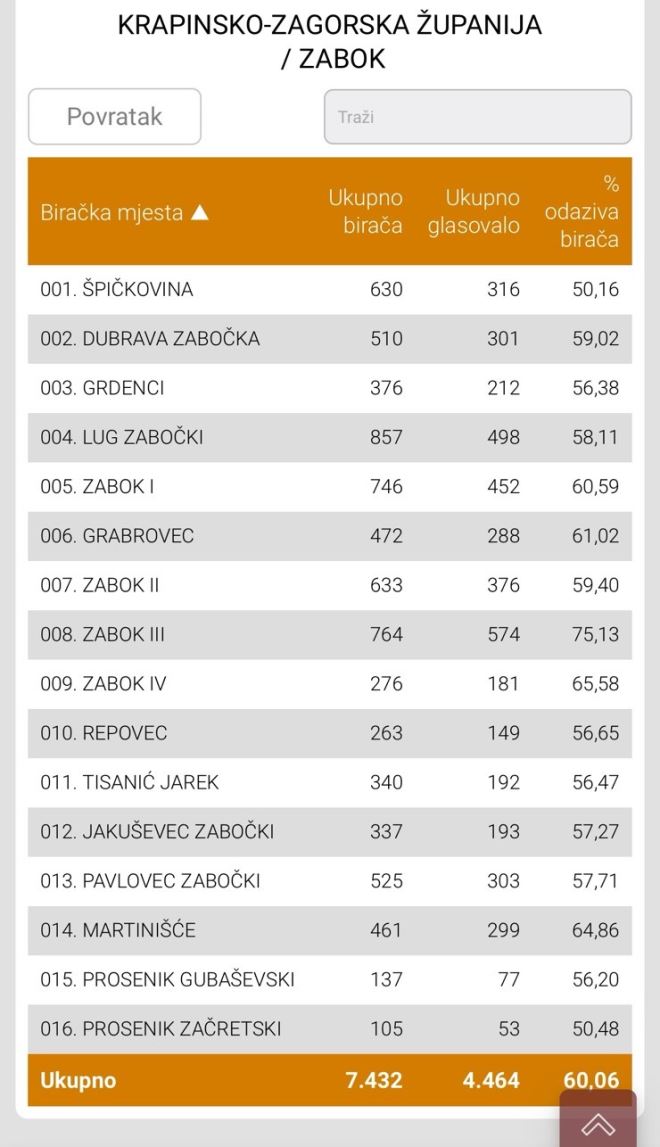Sort by % odaziva birača column
This screenshot has height=1147, width=660.
click(x=582, y=211)
